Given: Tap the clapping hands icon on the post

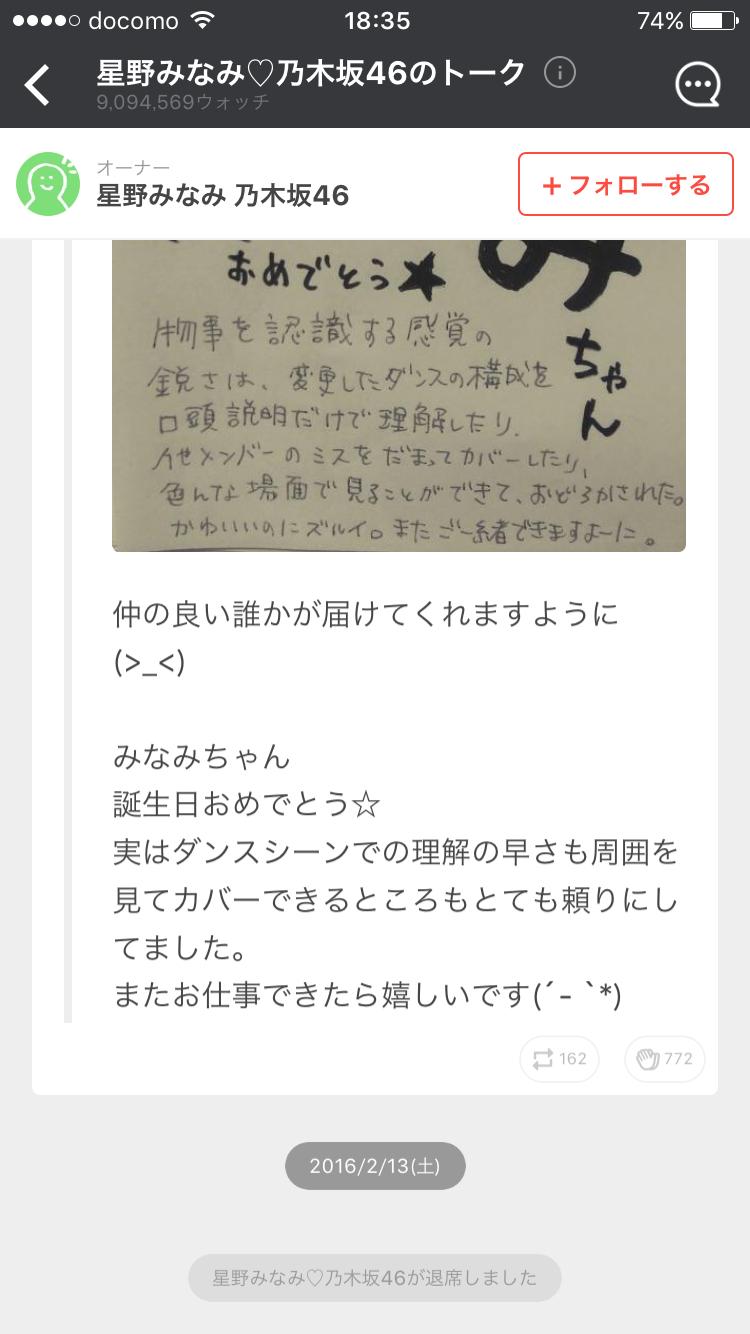Looking at the screenshot, I should click(649, 1058).
